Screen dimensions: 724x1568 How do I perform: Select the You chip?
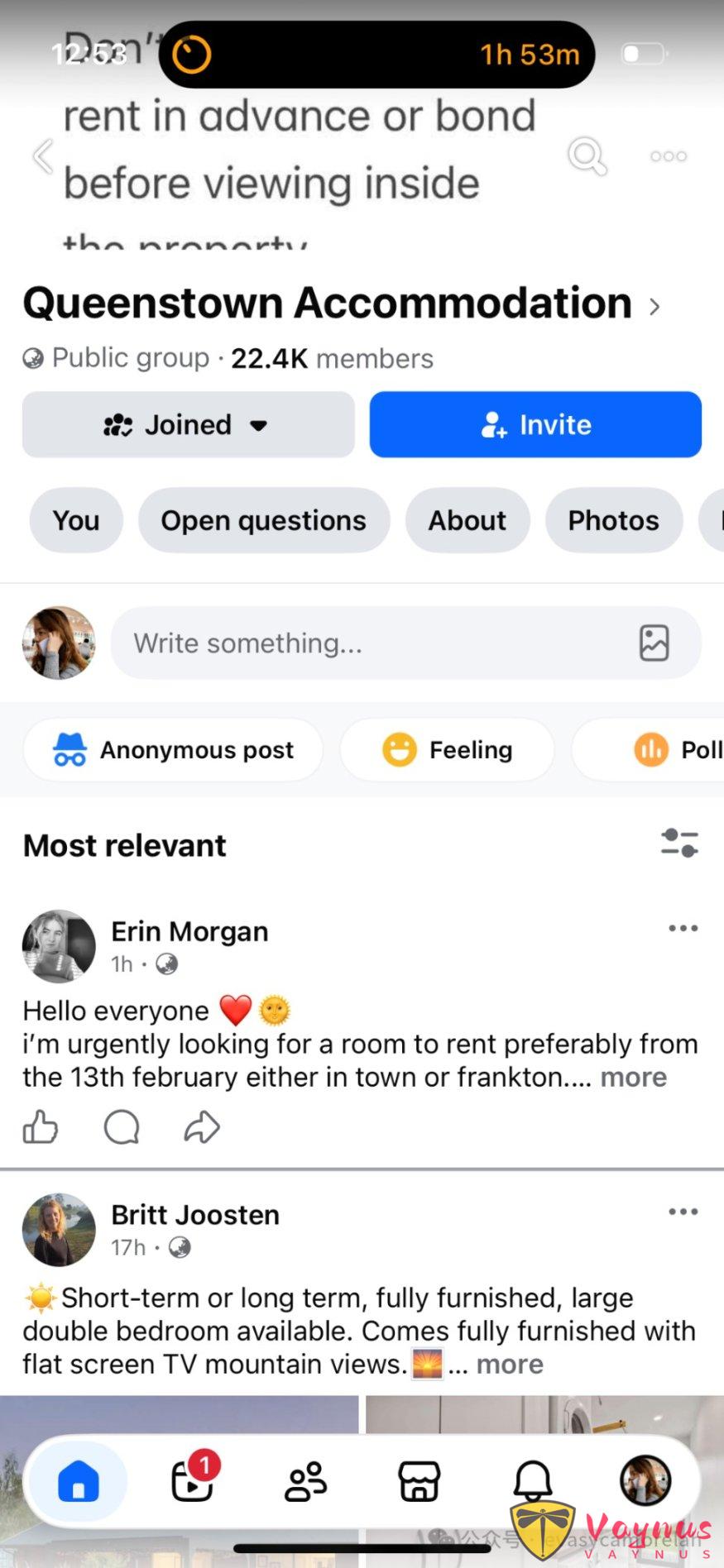pyautogui.click(x=76, y=520)
